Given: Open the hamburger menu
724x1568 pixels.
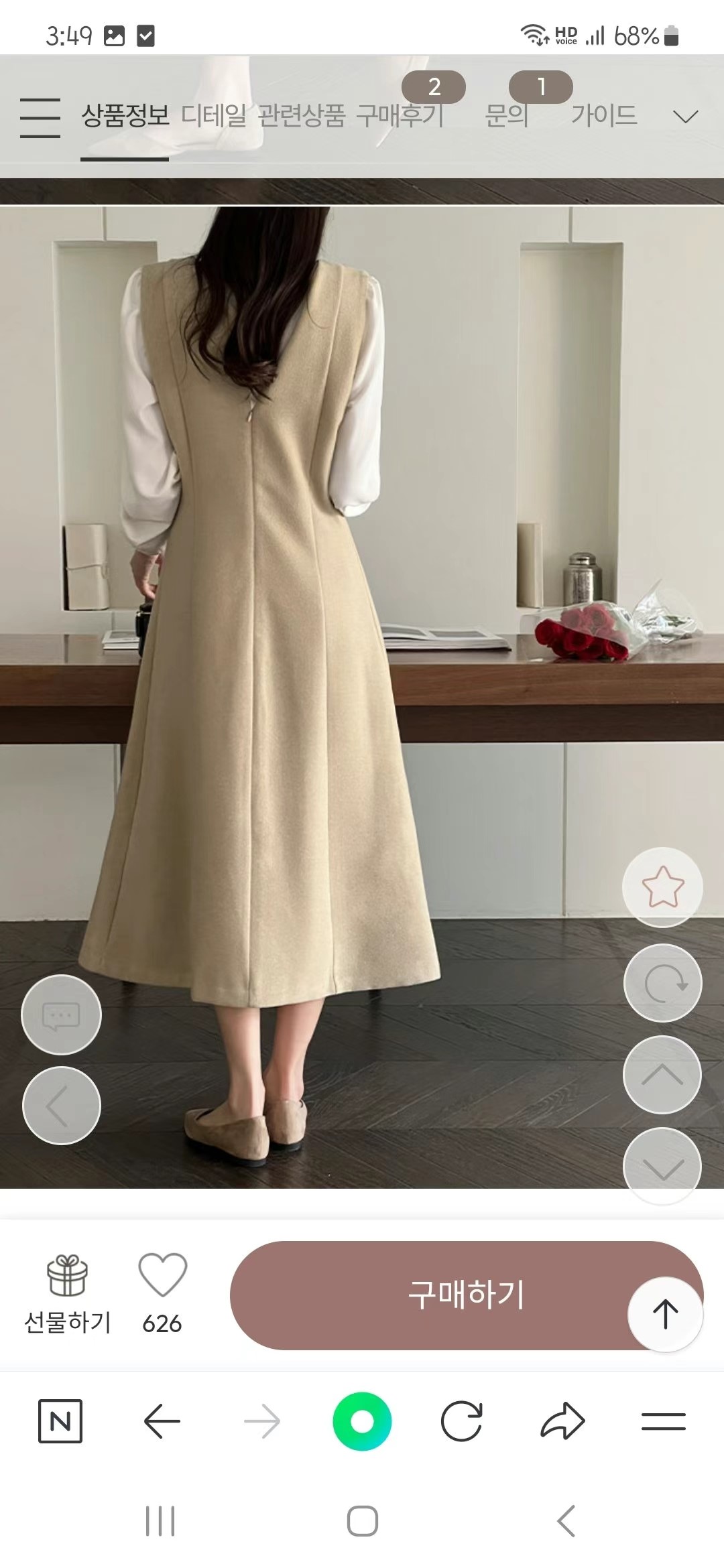Looking at the screenshot, I should click(40, 117).
